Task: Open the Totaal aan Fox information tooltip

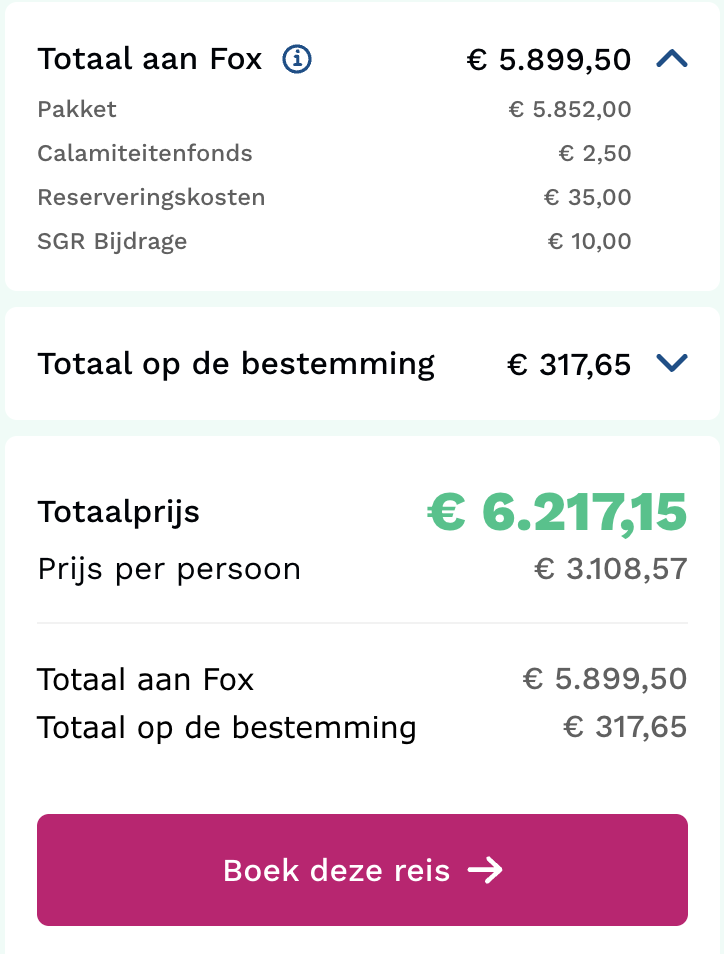Action: pyautogui.click(x=296, y=59)
